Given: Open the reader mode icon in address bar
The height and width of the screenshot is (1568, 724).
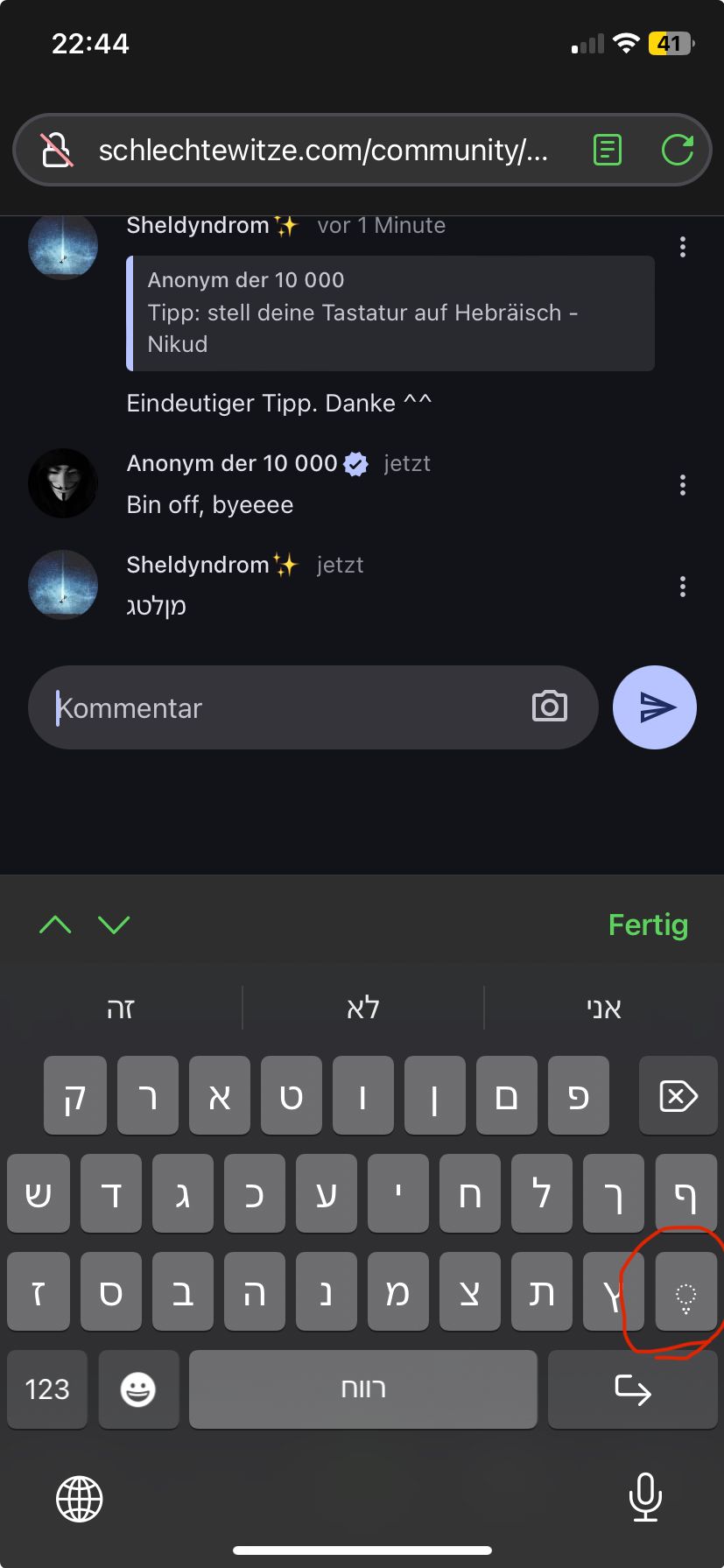Looking at the screenshot, I should click(607, 150).
